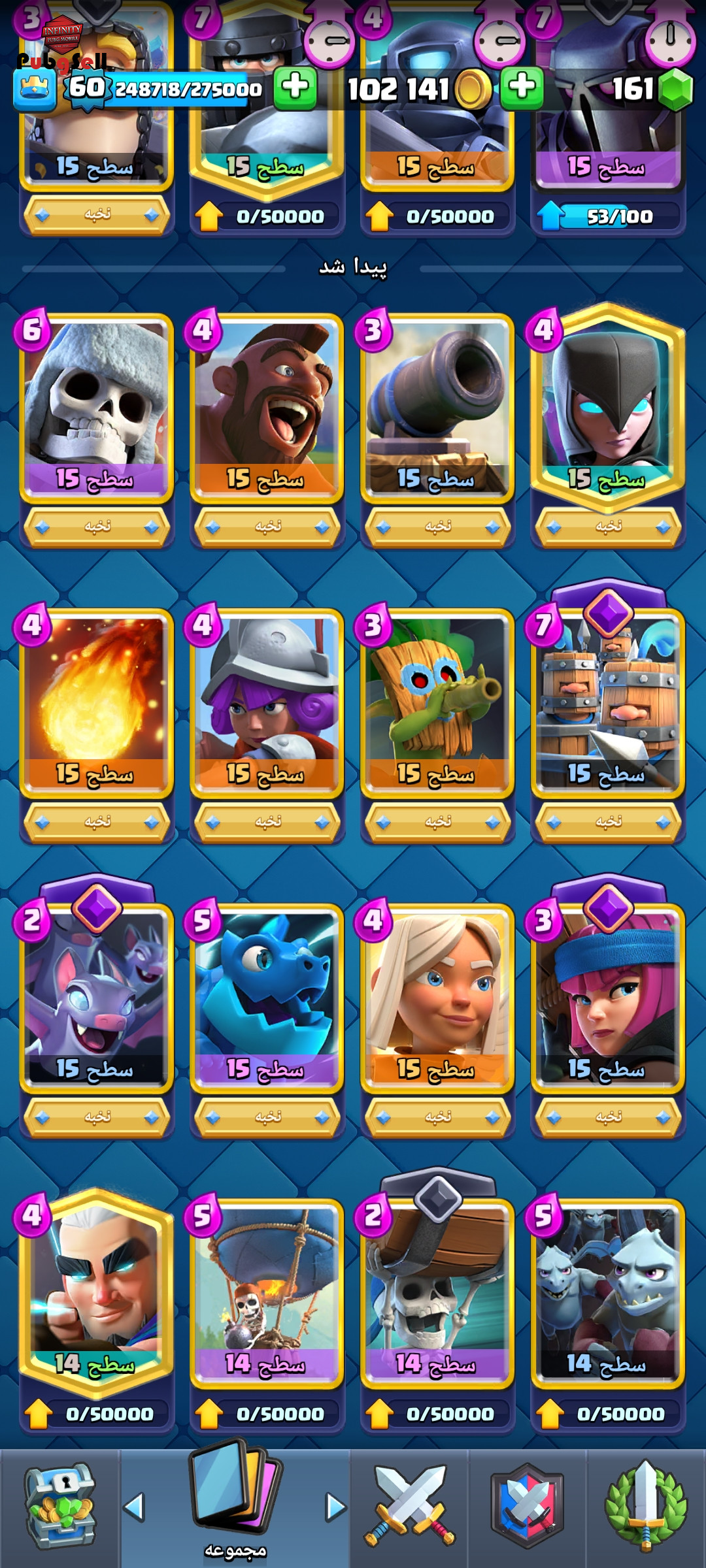Tap the Fireball spell card
Viewport: 706px width, 1568px height.
[x=96, y=704]
